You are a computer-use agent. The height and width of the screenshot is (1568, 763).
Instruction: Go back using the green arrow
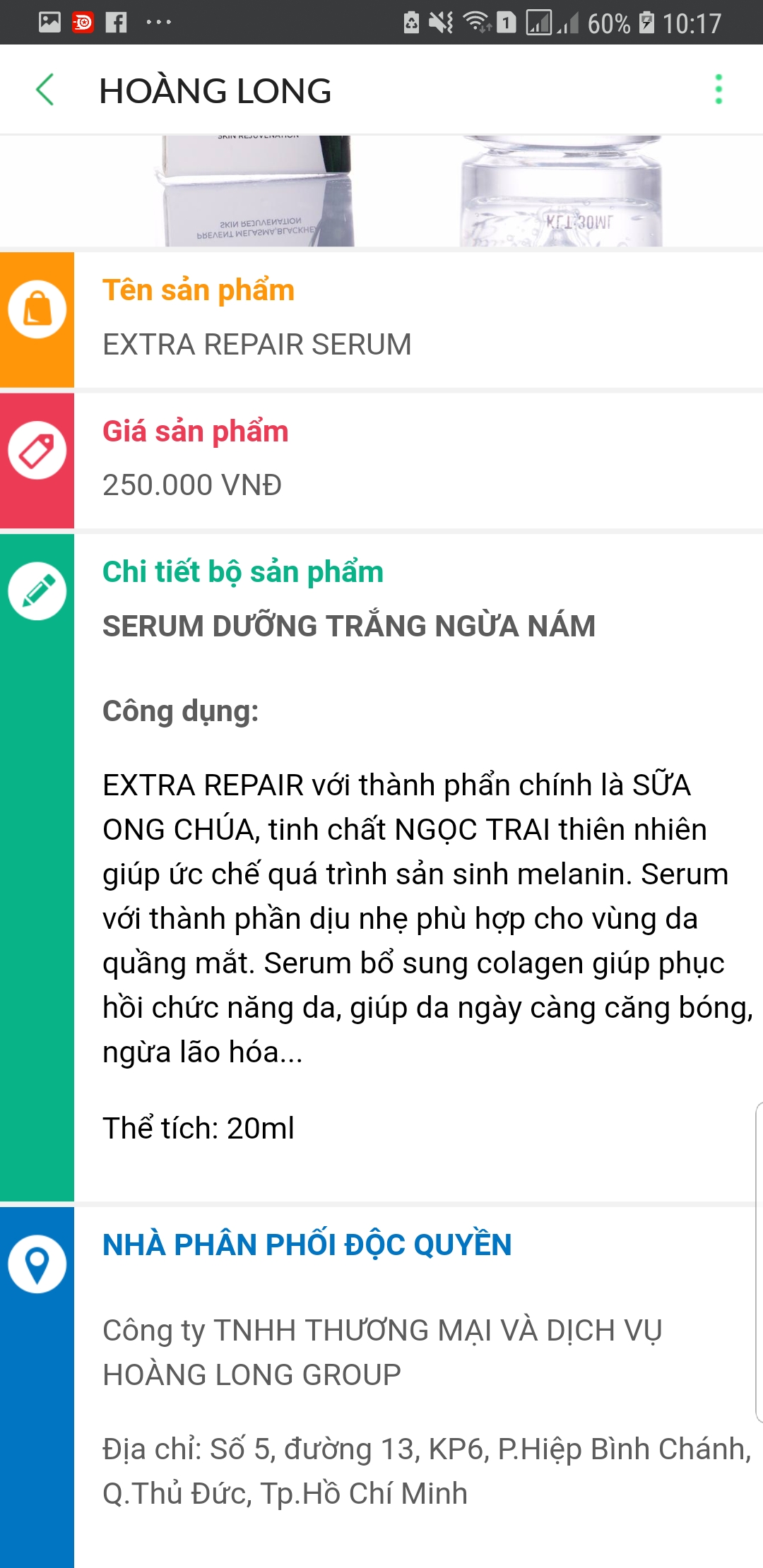(45, 90)
